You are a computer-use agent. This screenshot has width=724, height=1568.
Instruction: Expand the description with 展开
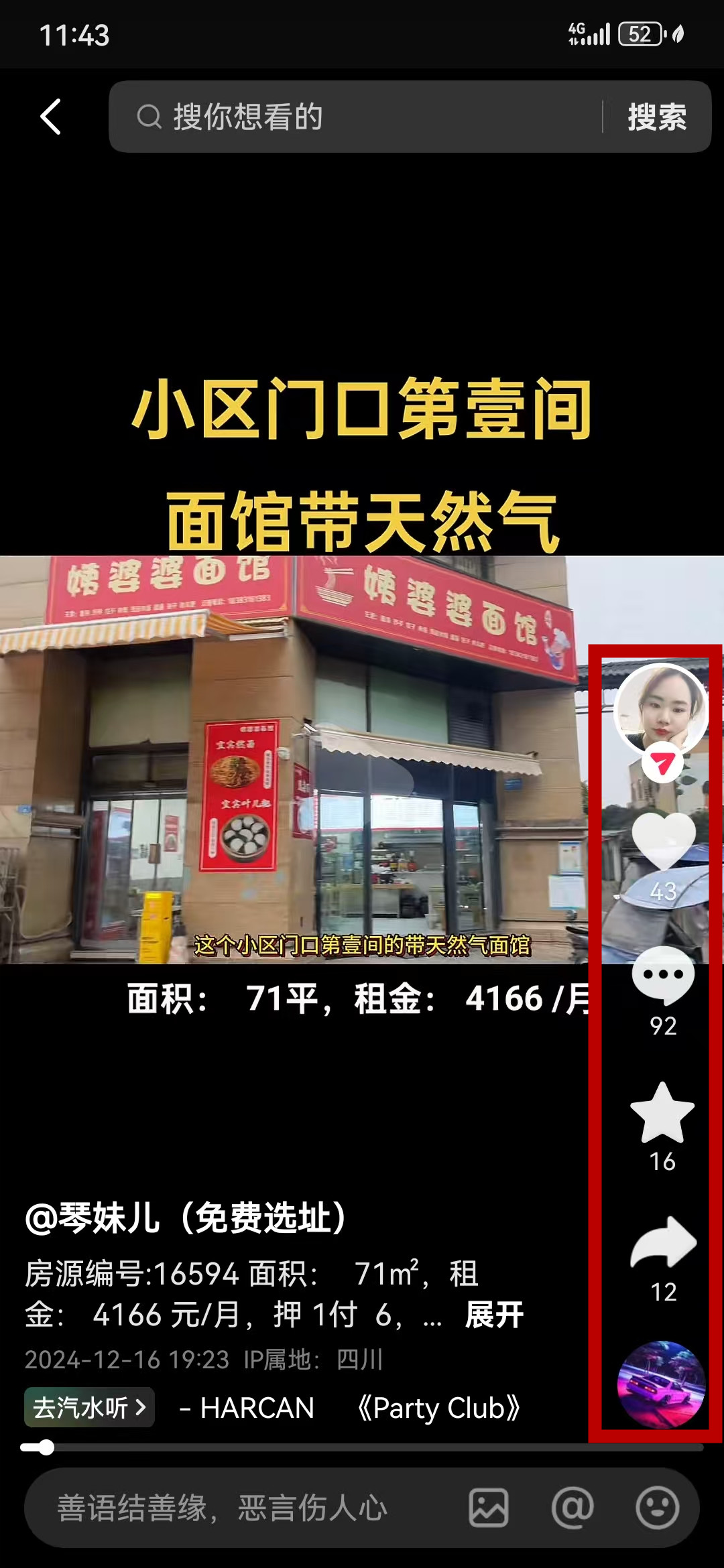pyautogui.click(x=494, y=1315)
